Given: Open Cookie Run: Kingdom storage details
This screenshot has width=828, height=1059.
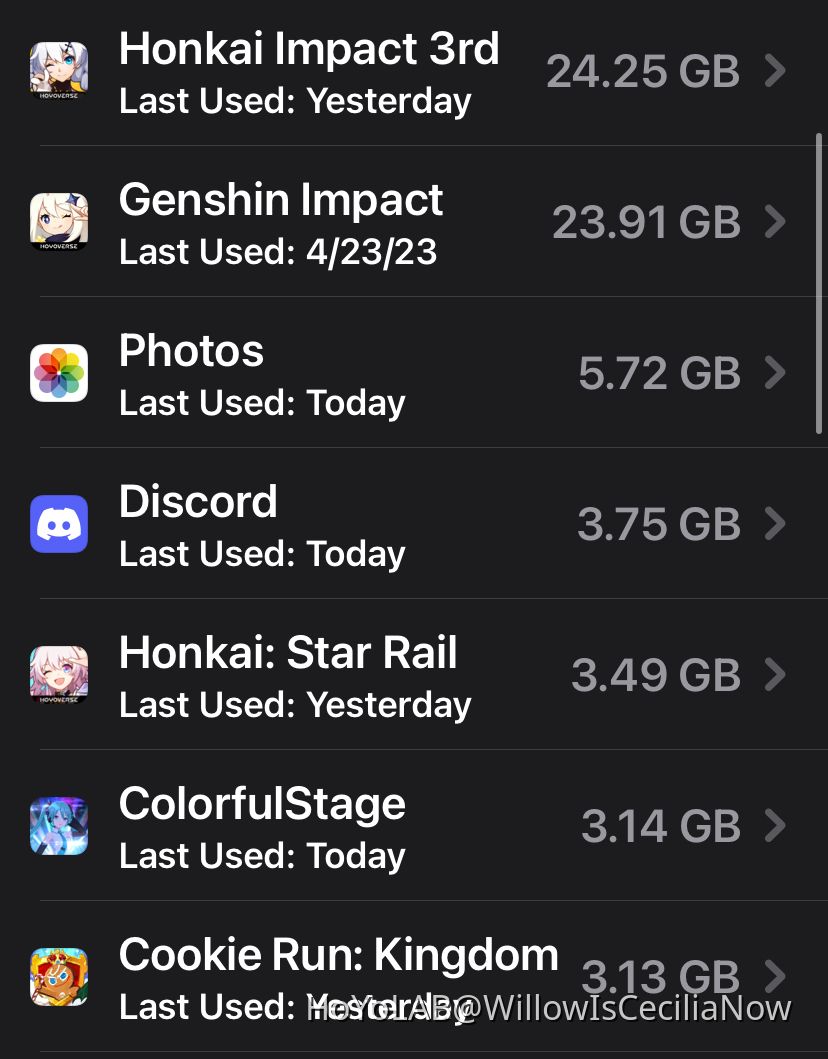Looking at the screenshot, I should pos(776,976).
